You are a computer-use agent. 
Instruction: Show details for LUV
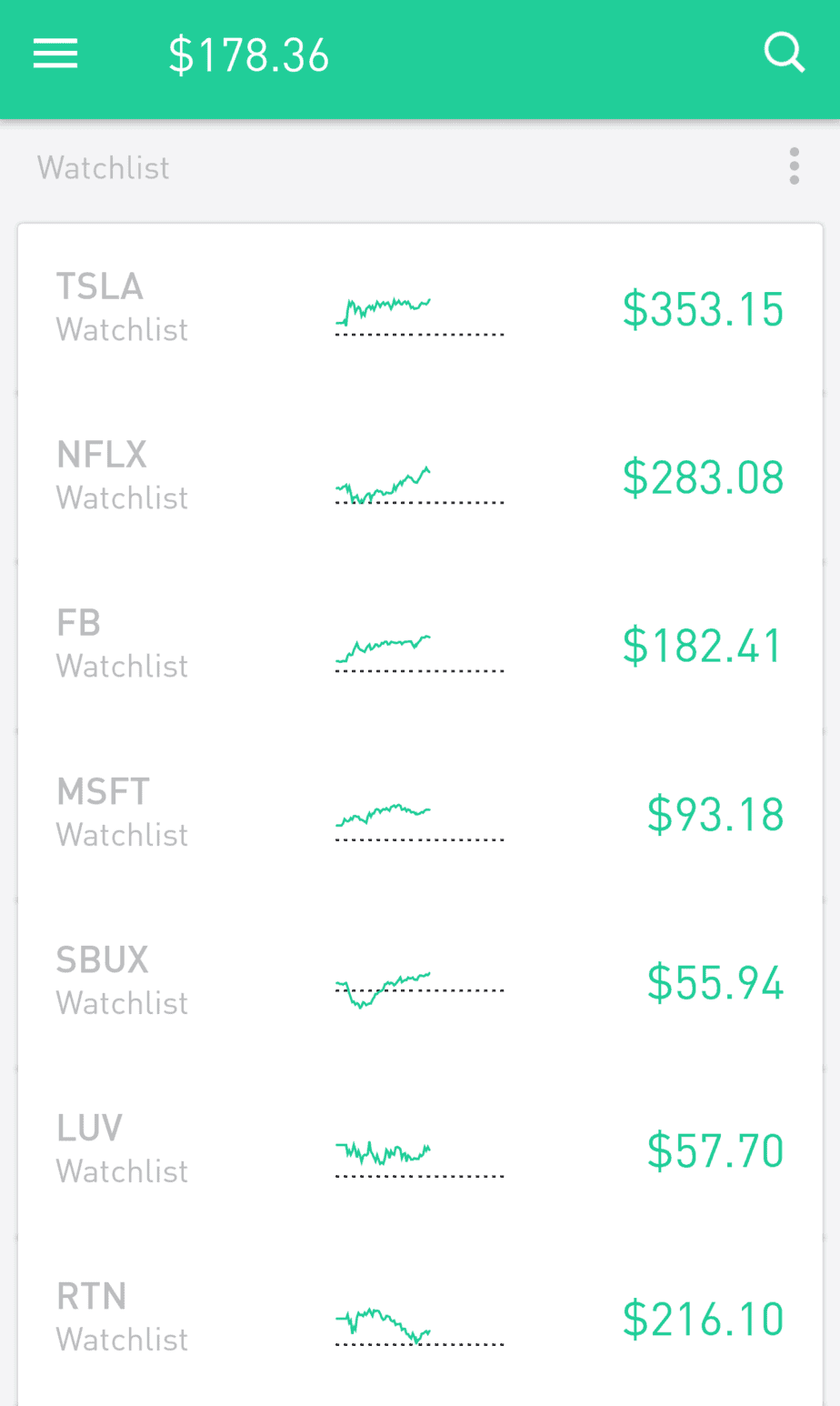[x=420, y=1150]
